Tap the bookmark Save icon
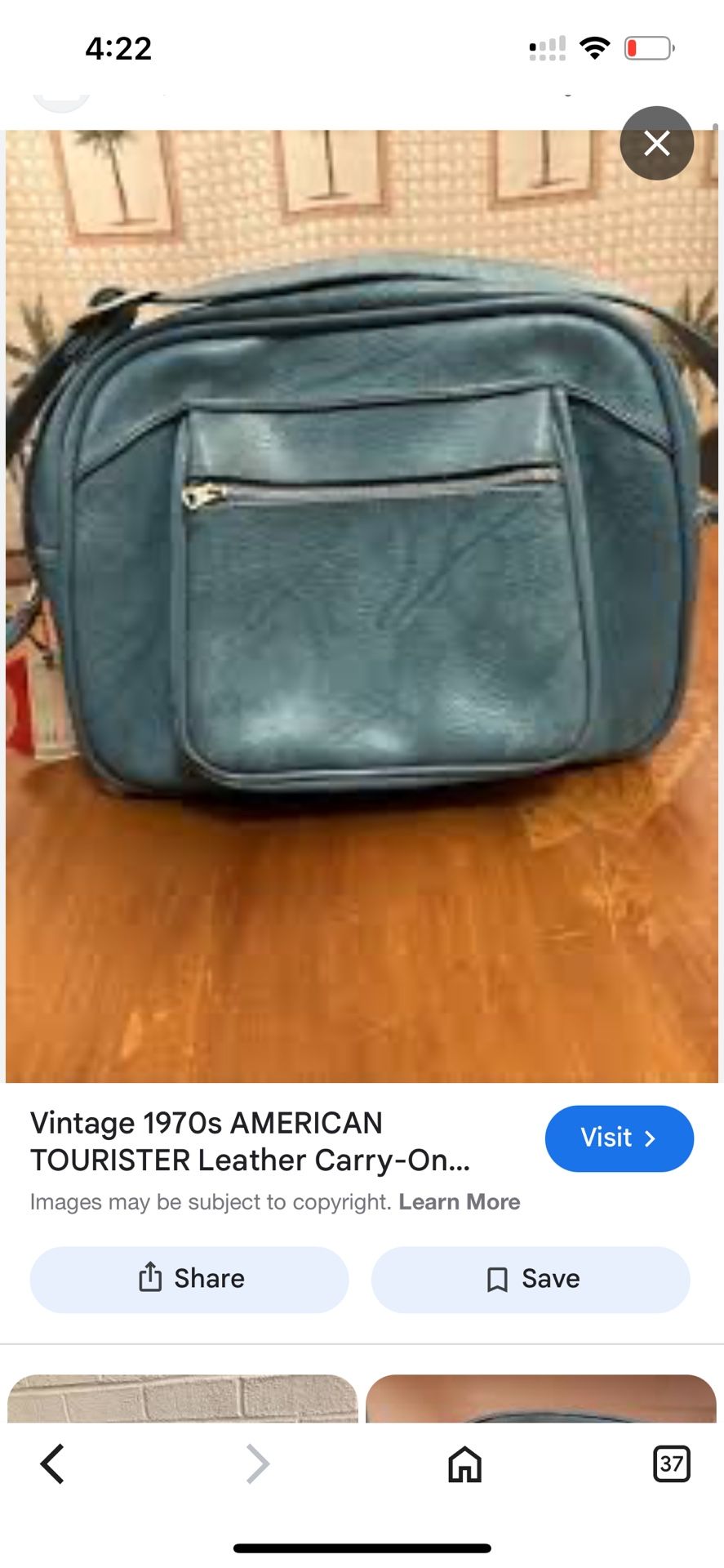This screenshot has height=1568, width=724. coord(496,1279)
